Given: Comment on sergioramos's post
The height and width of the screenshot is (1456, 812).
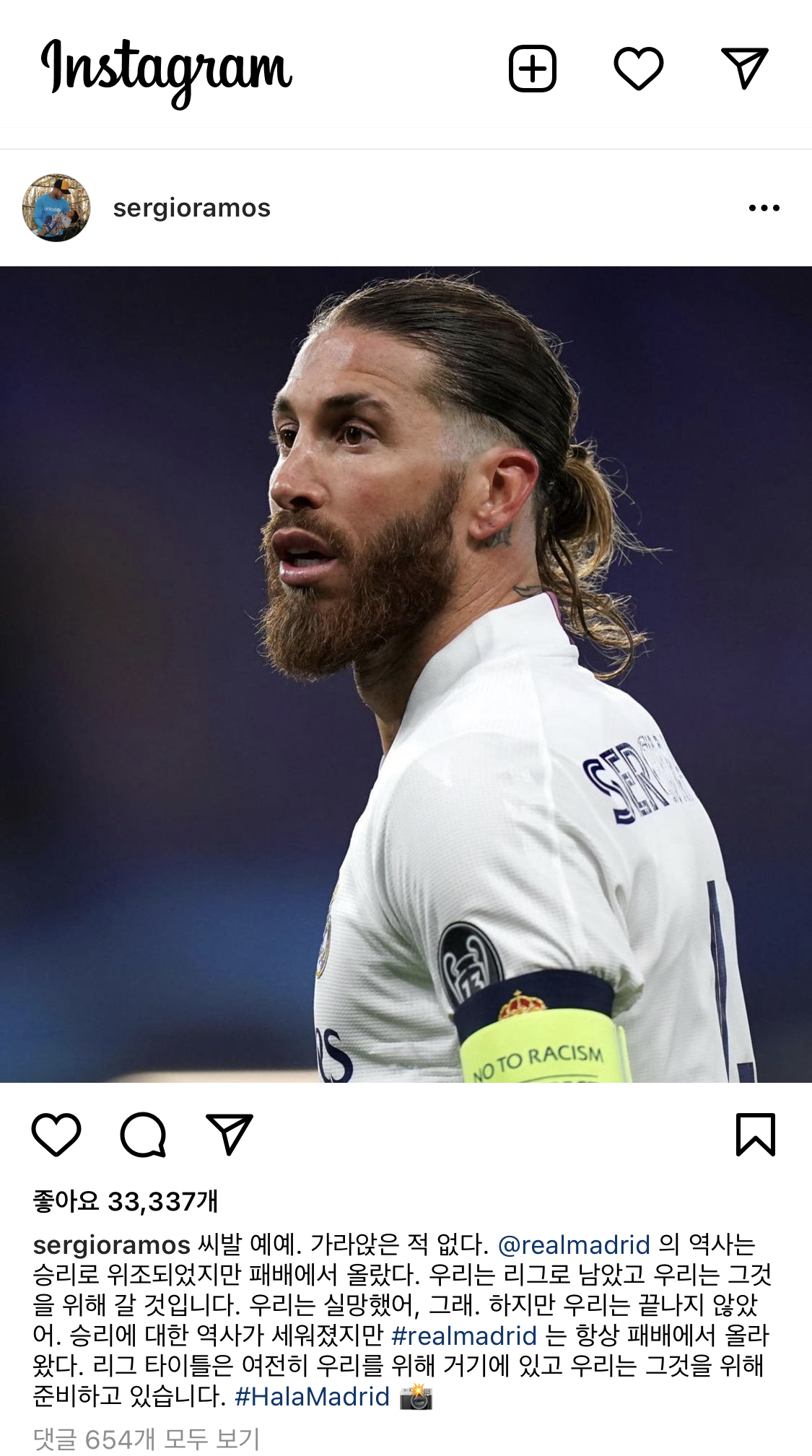Looking at the screenshot, I should click(143, 1134).
